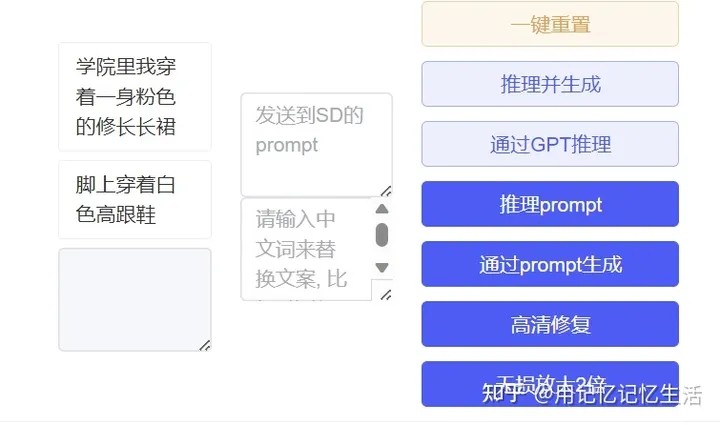
Task: Focus the 请输入中文词来替换文案 field
Action: tap(303, 249)
